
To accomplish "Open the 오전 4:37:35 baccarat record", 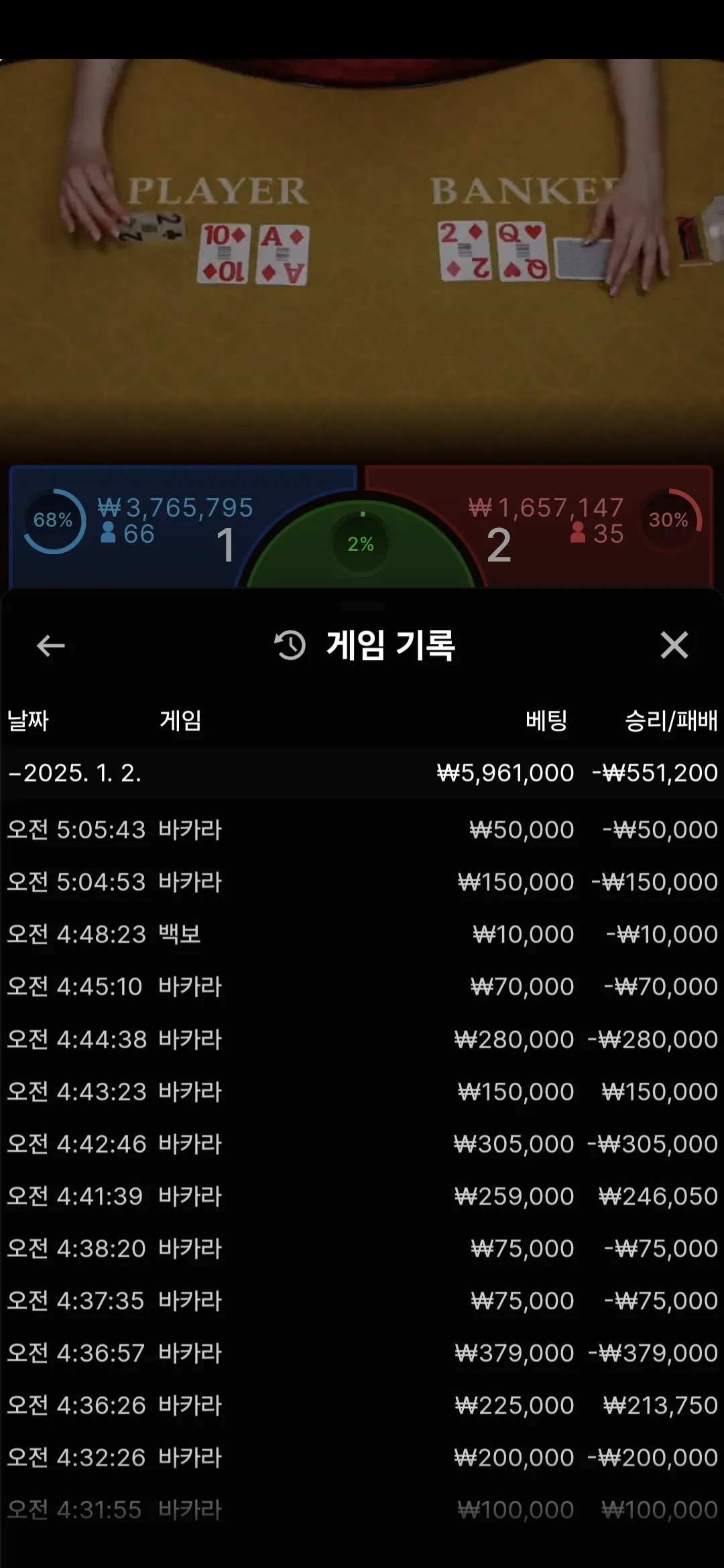I will pyautogui.click(x=362, y=1301).
